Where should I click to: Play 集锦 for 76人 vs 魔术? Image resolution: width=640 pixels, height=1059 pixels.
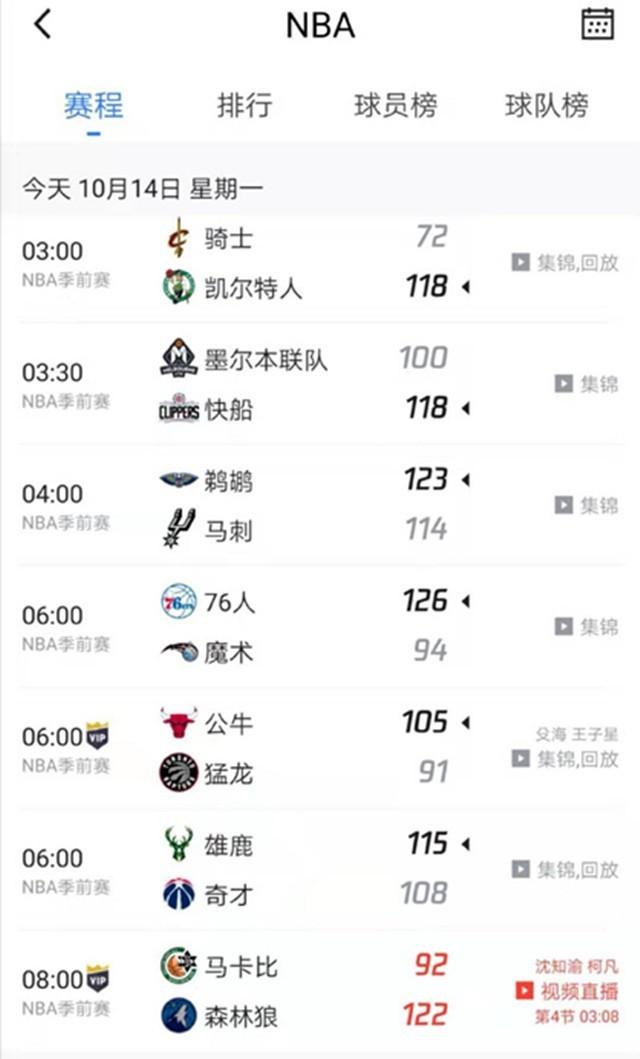point(587,627)
